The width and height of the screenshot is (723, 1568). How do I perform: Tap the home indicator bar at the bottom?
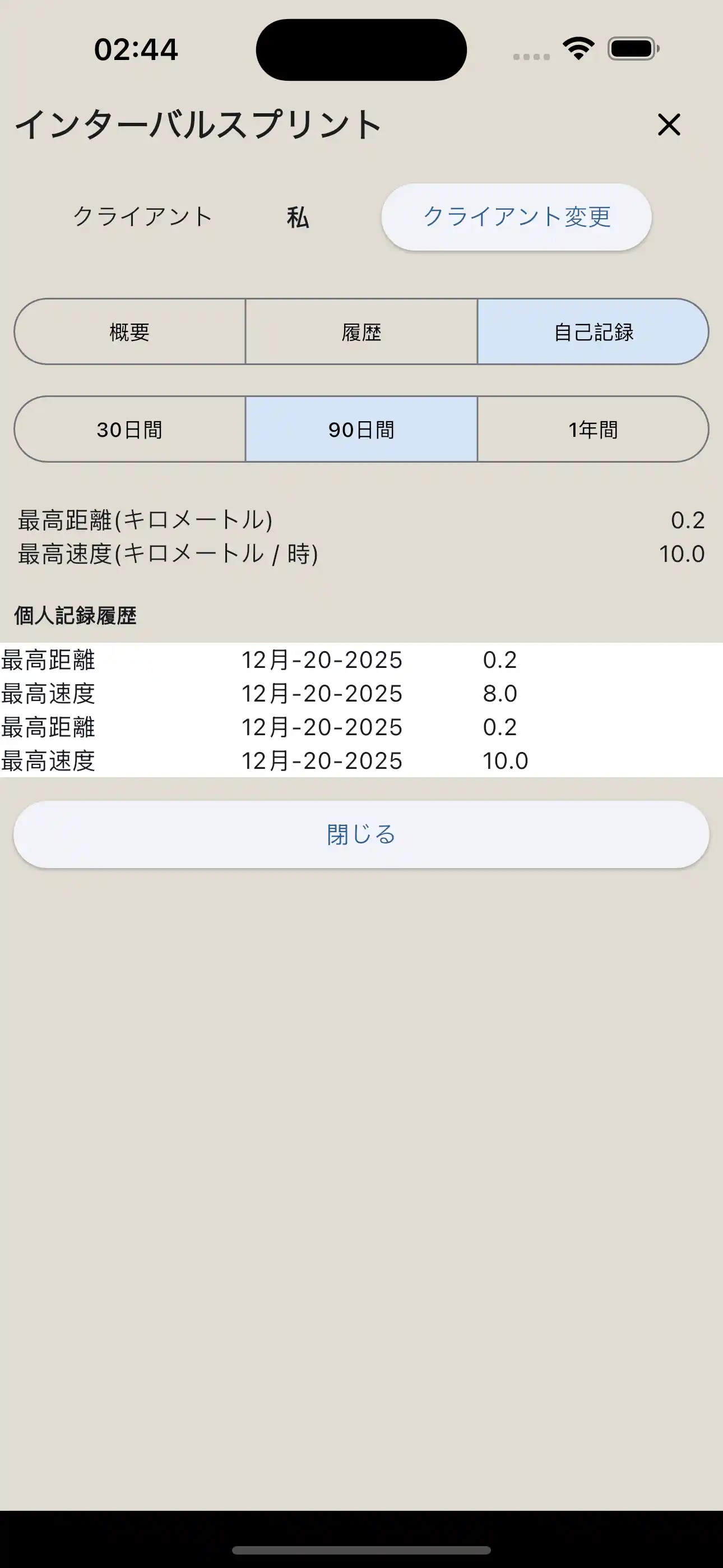(361, 1549)
